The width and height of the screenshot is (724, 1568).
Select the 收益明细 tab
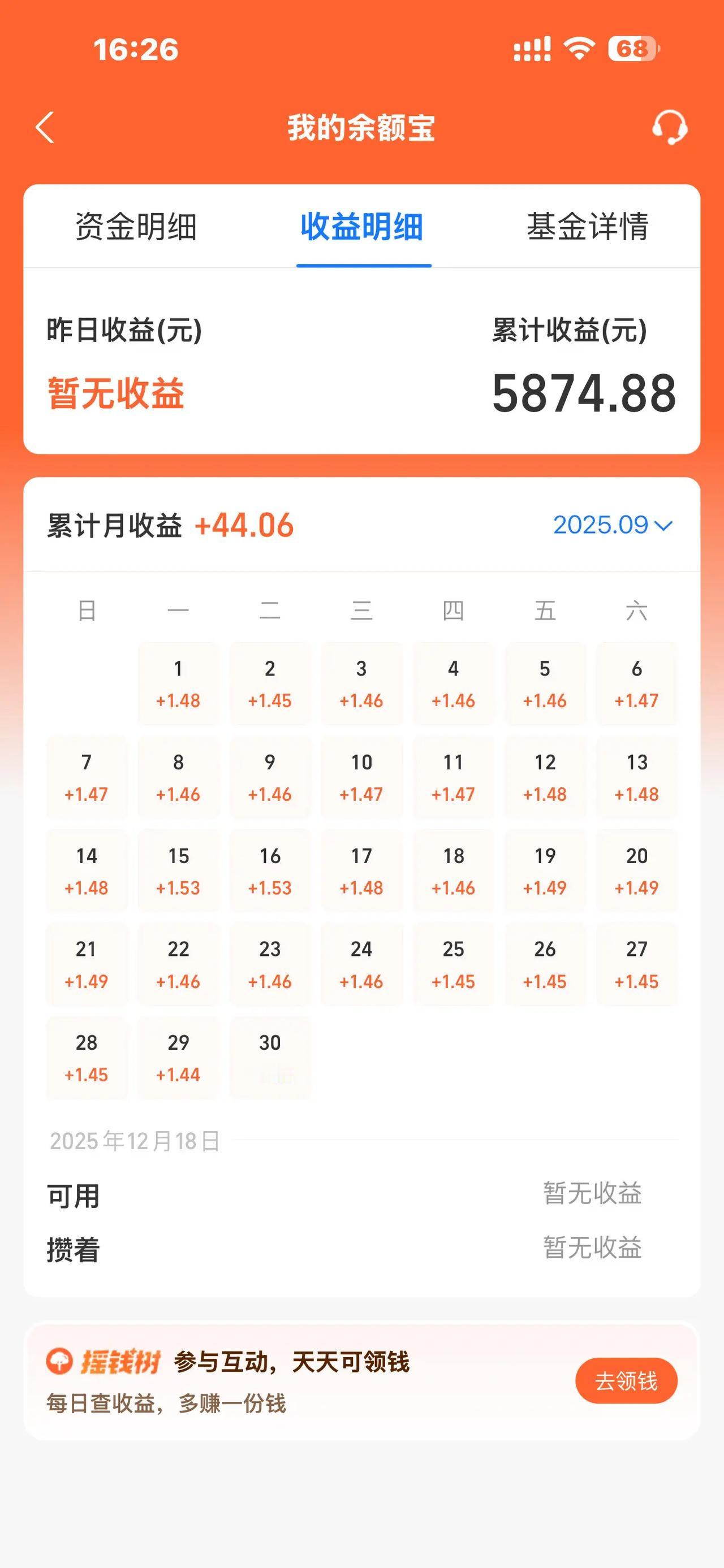[x=363, y=226]
